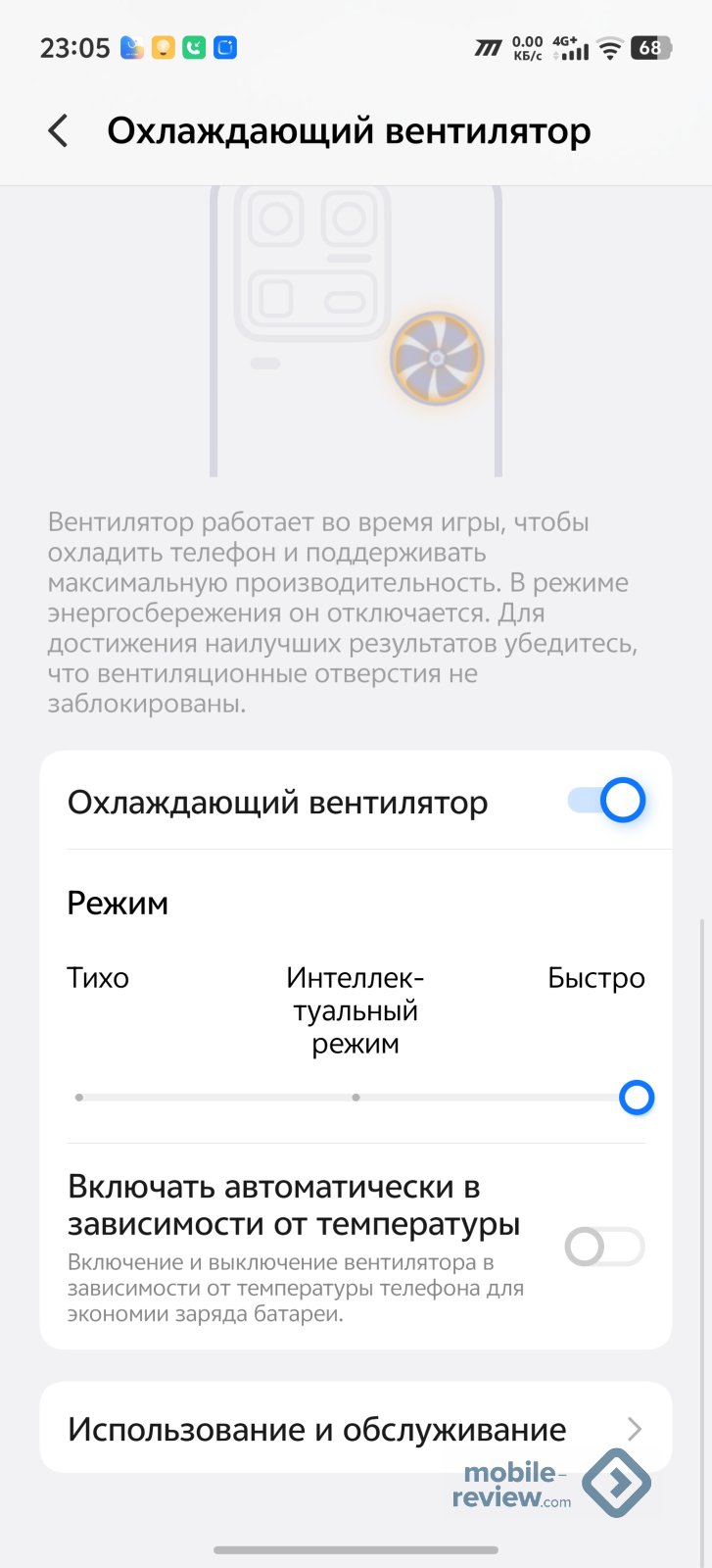Enable automatic temperature-based fan activation
Viewport: 712px width, 1568px height.
(x=603, y=1248)
